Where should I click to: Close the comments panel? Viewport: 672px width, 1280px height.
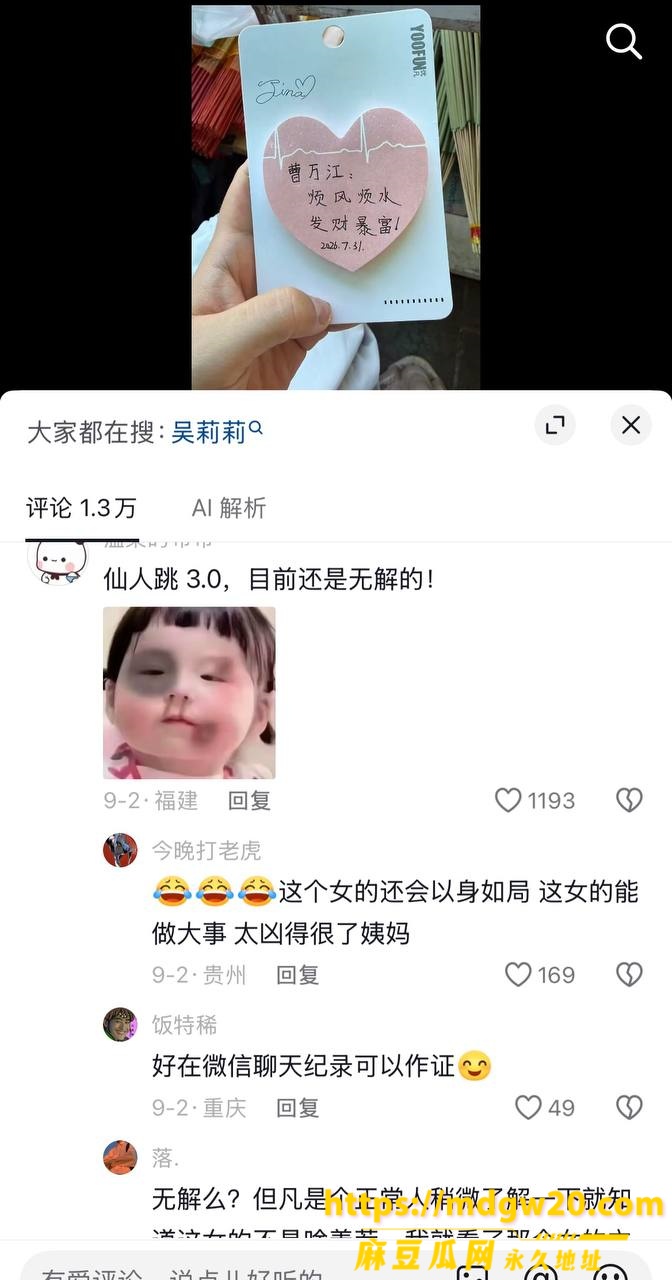pyautogui.click(x=631, y=426)
